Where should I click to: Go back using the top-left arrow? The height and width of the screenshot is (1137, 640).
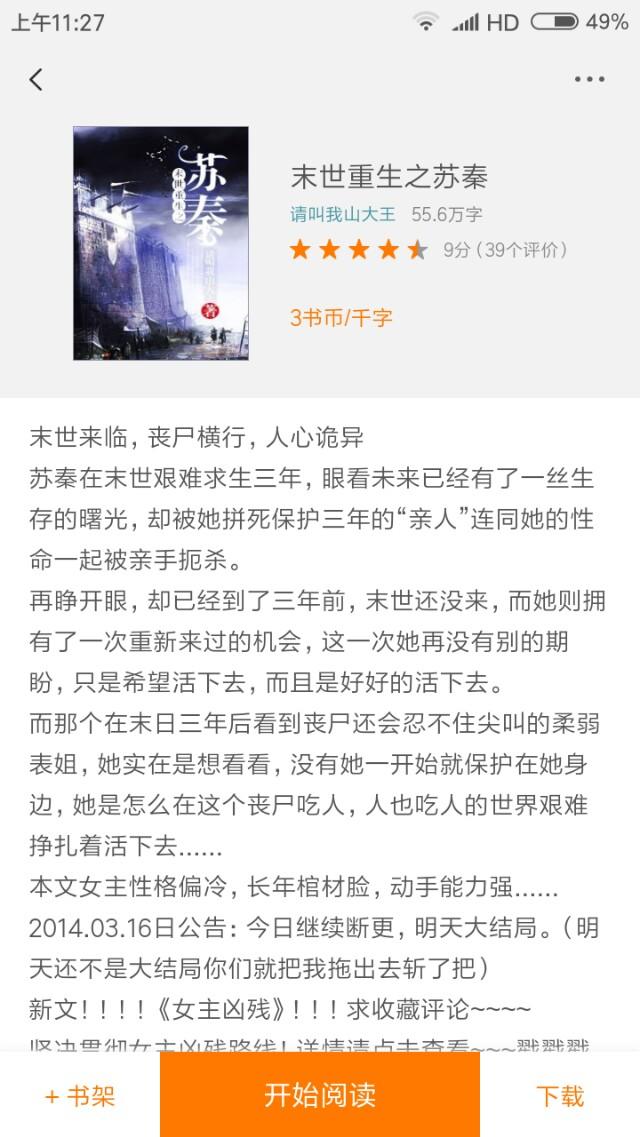36,79
